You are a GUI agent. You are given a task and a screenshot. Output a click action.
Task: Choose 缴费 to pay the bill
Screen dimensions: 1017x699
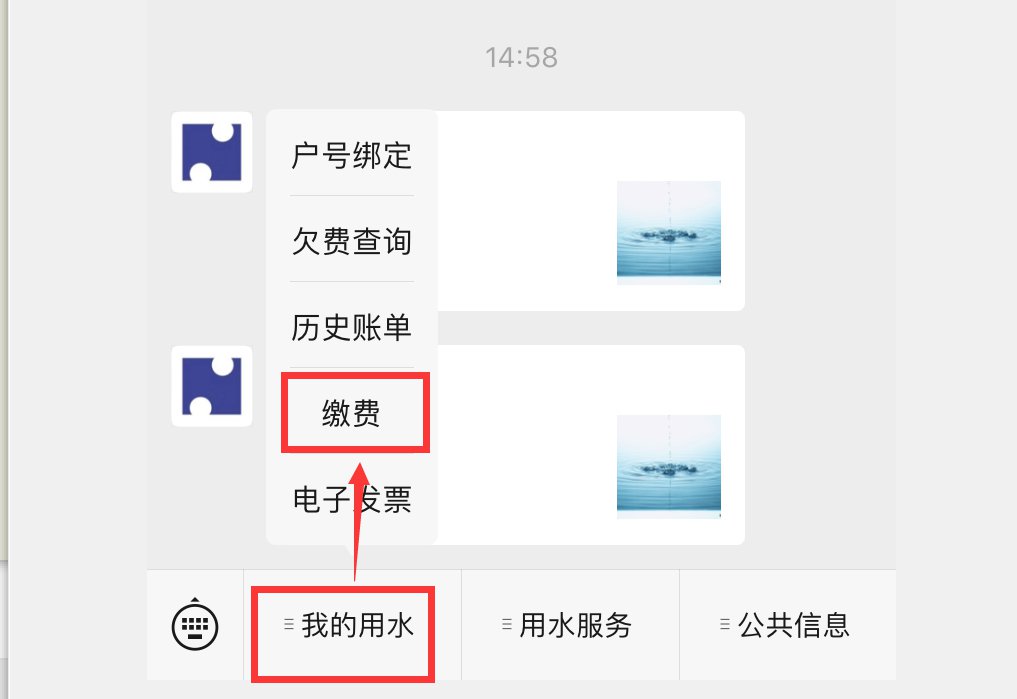coord(352,412)
